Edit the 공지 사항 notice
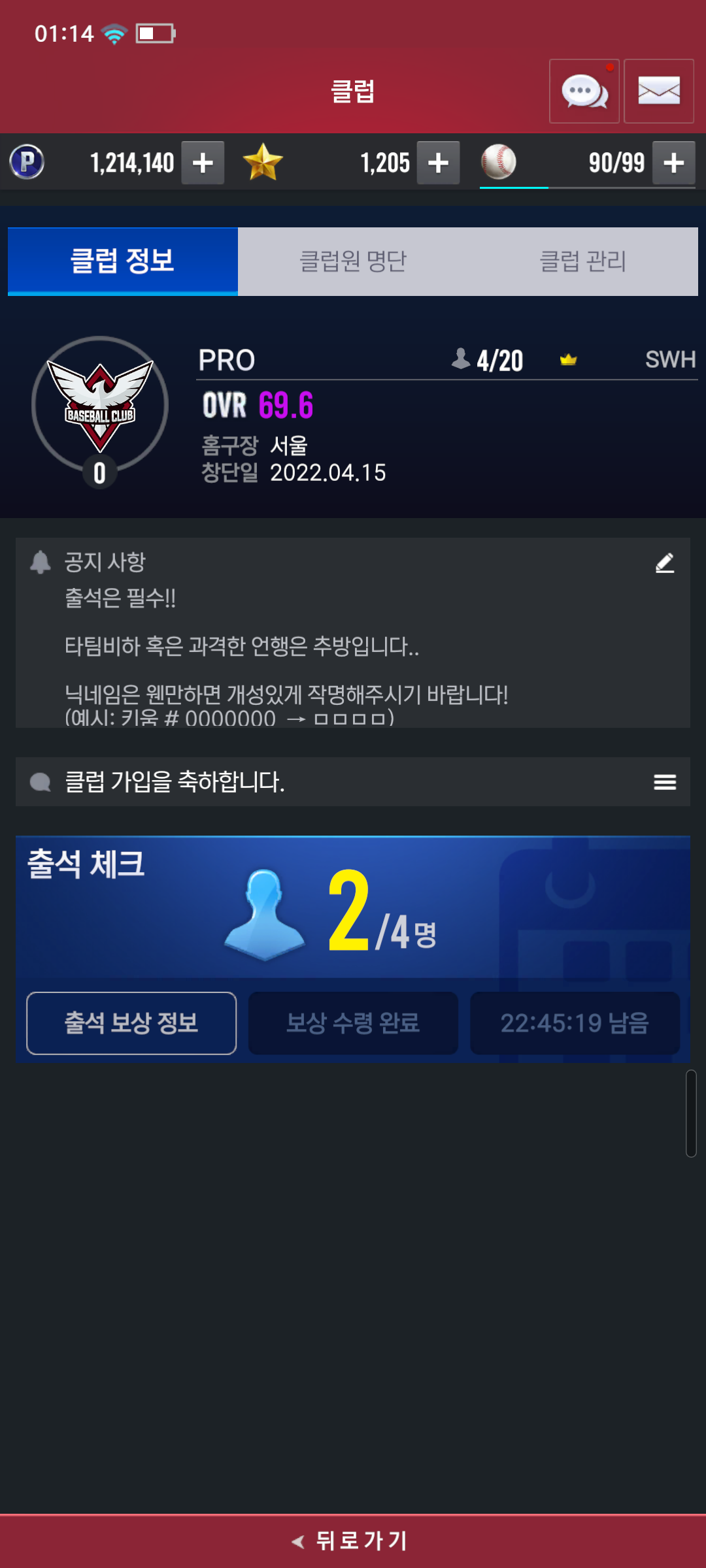 [665, 563]
